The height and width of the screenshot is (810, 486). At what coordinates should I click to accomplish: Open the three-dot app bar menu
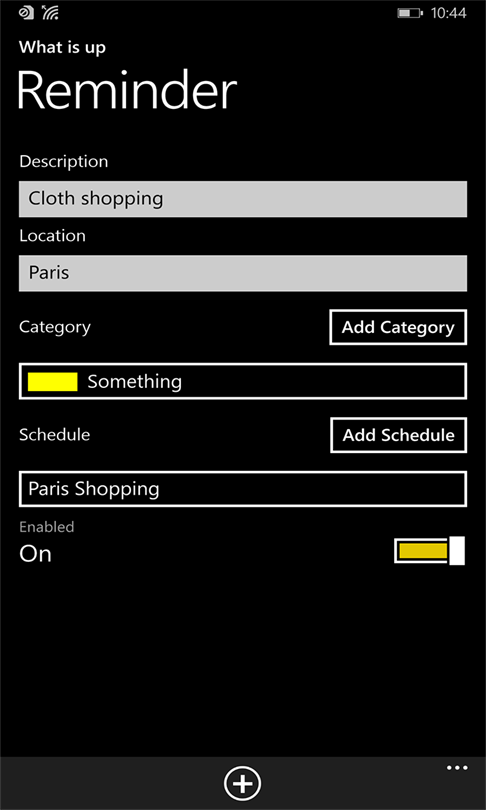click(457, 768)
